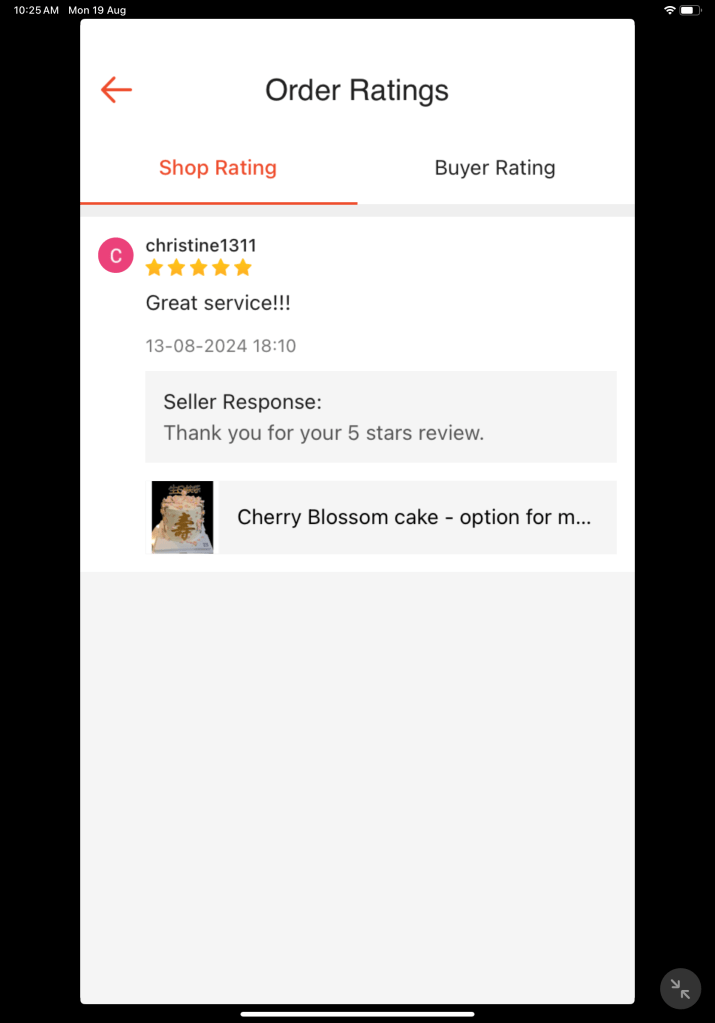Tap the shrink window button

click(x=680, y=989)
